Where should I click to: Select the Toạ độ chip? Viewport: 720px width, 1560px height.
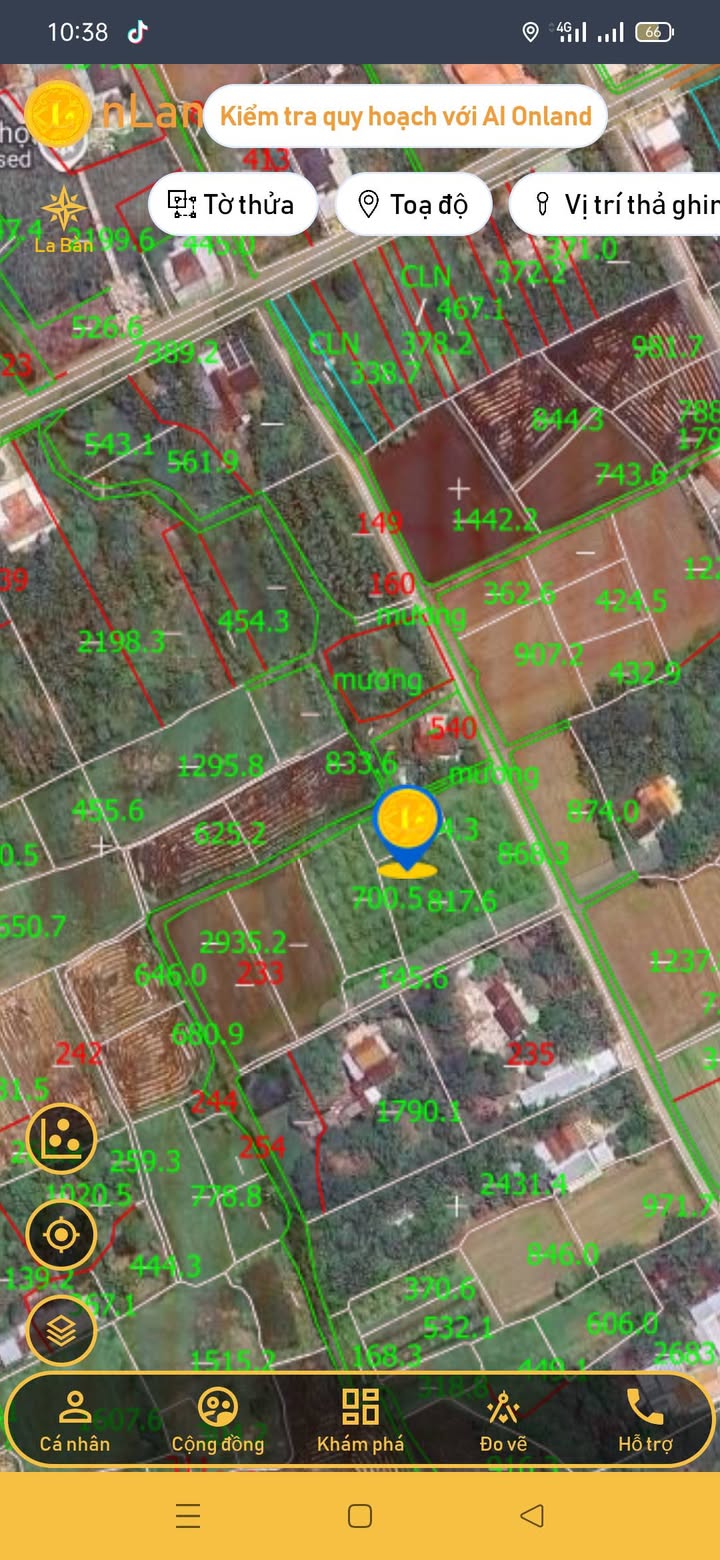pos(413,205)
